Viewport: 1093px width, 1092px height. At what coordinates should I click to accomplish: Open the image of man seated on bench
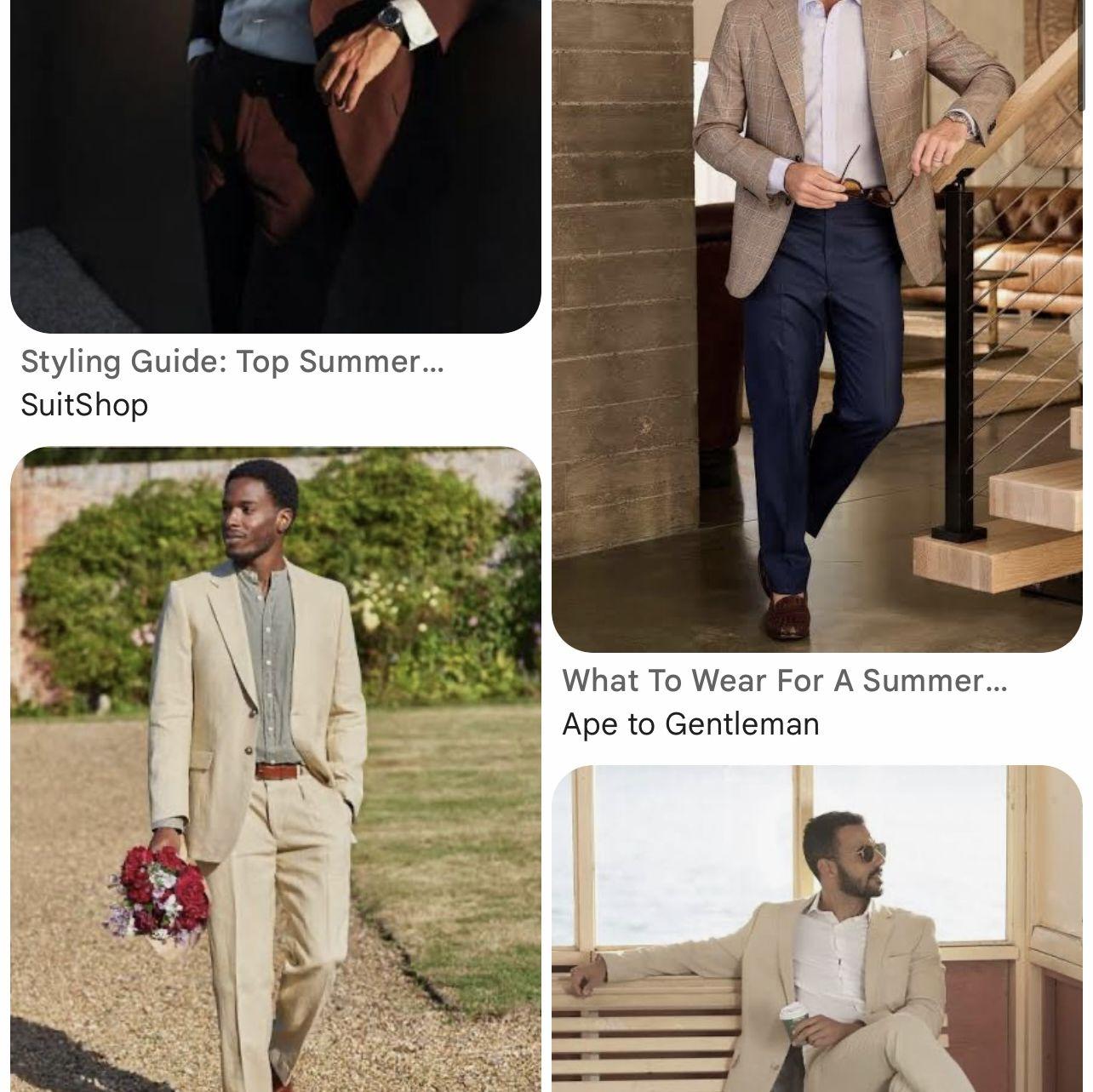(816, 928)
